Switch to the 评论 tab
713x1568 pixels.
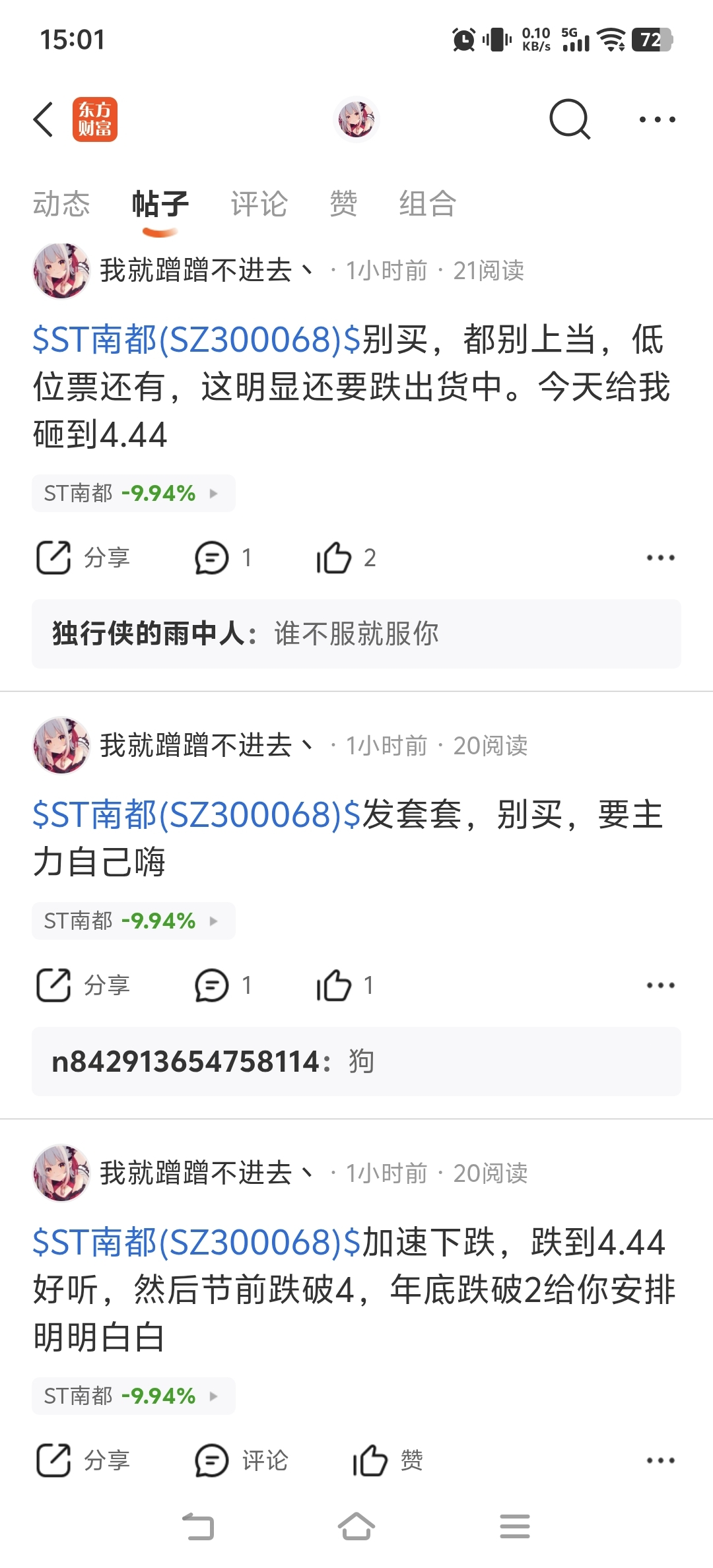[259, 203]
